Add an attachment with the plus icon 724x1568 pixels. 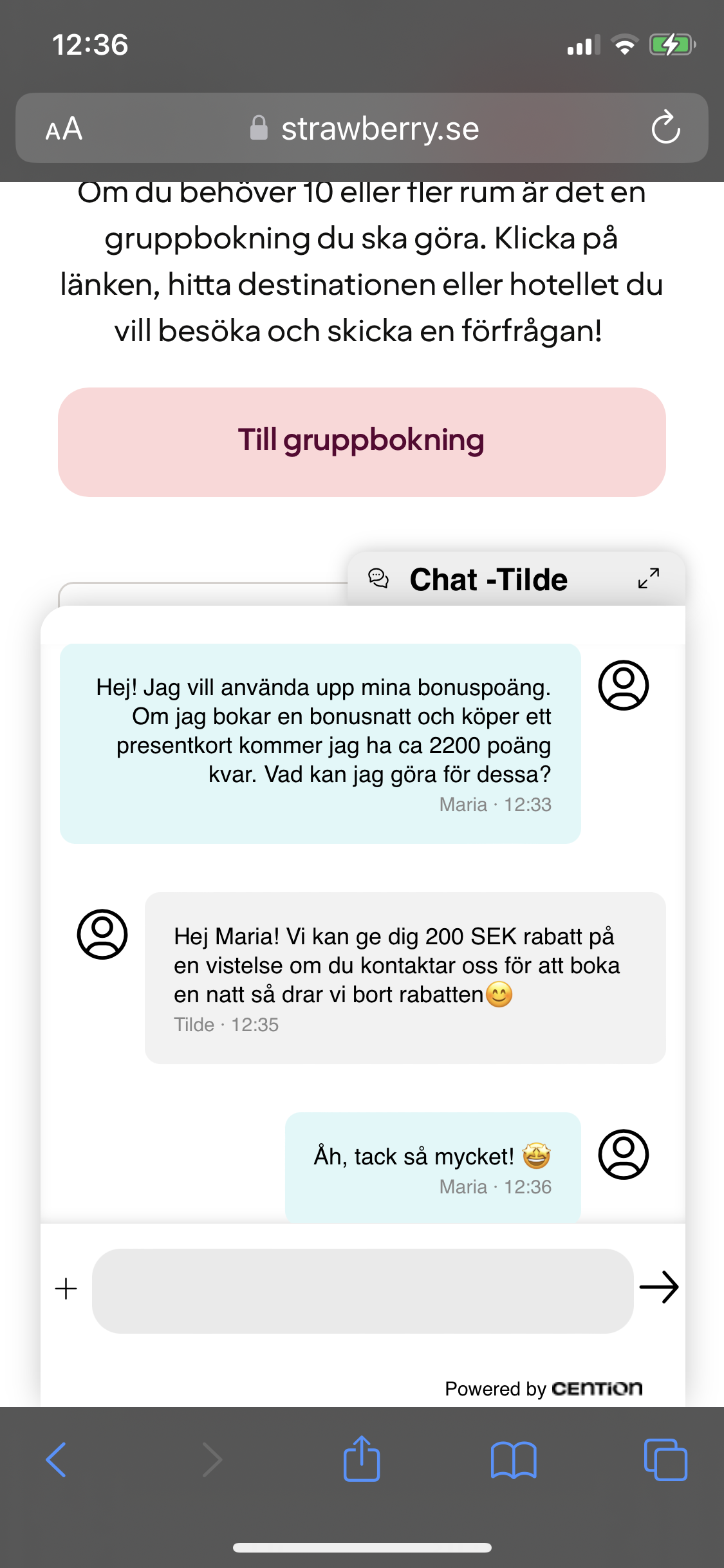(x=66, y=1289)
